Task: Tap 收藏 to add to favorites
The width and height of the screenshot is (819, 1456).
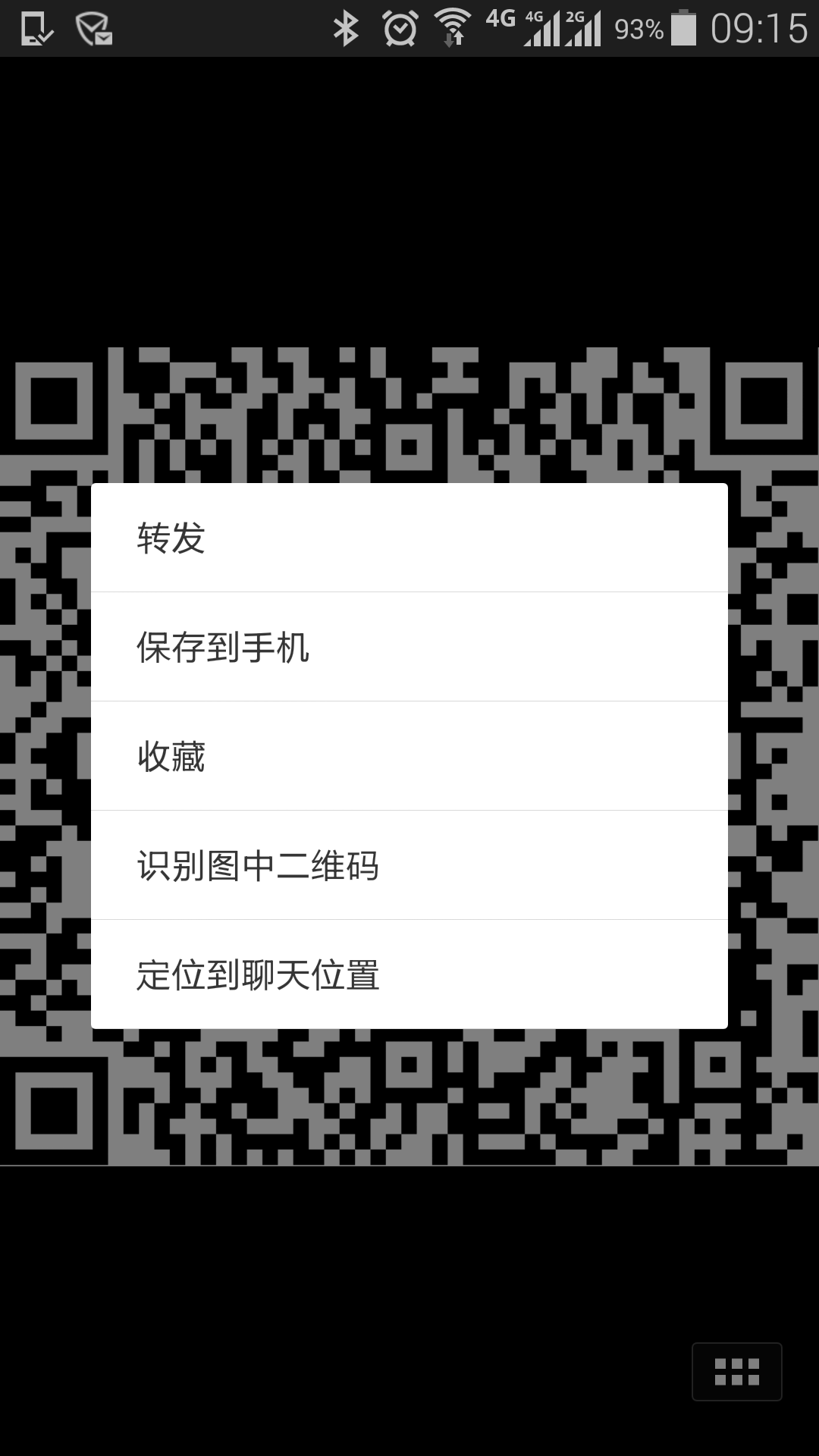Action: (x=409, y=756)
